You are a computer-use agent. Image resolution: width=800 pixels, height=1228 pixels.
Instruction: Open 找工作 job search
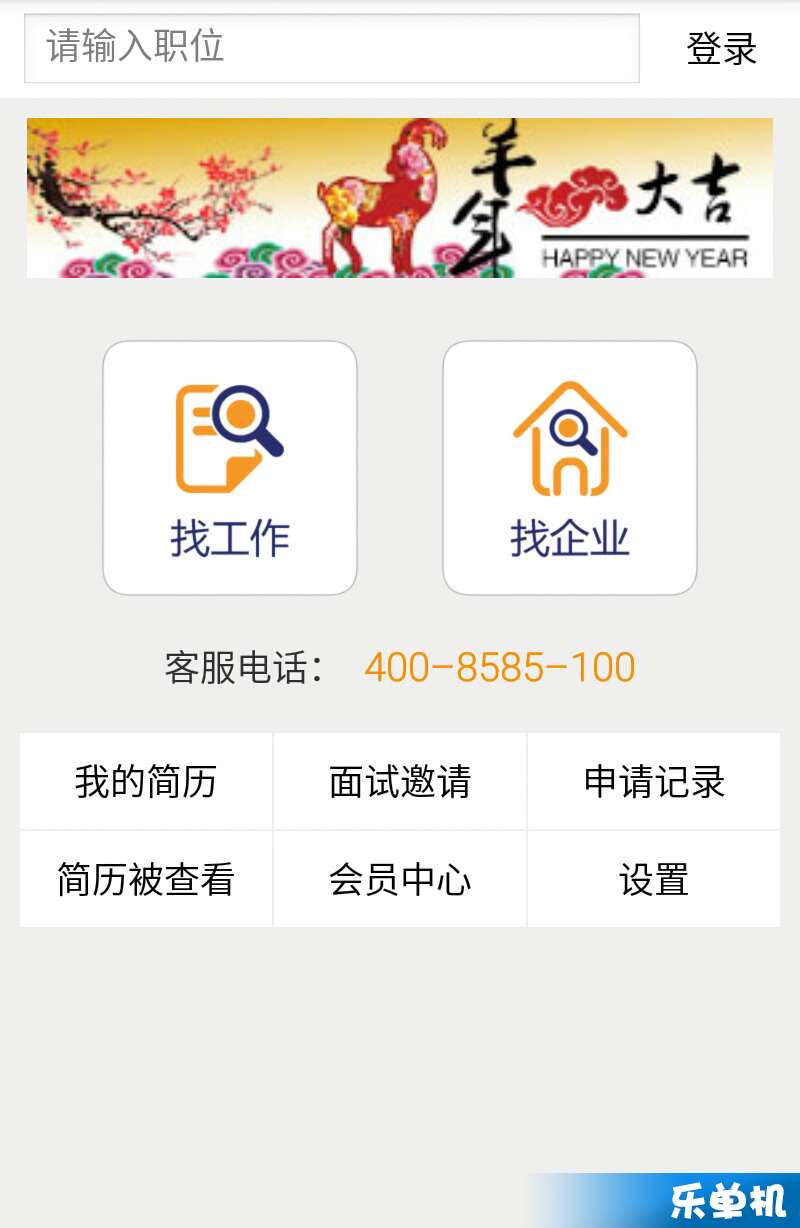(x=230, y=468)
